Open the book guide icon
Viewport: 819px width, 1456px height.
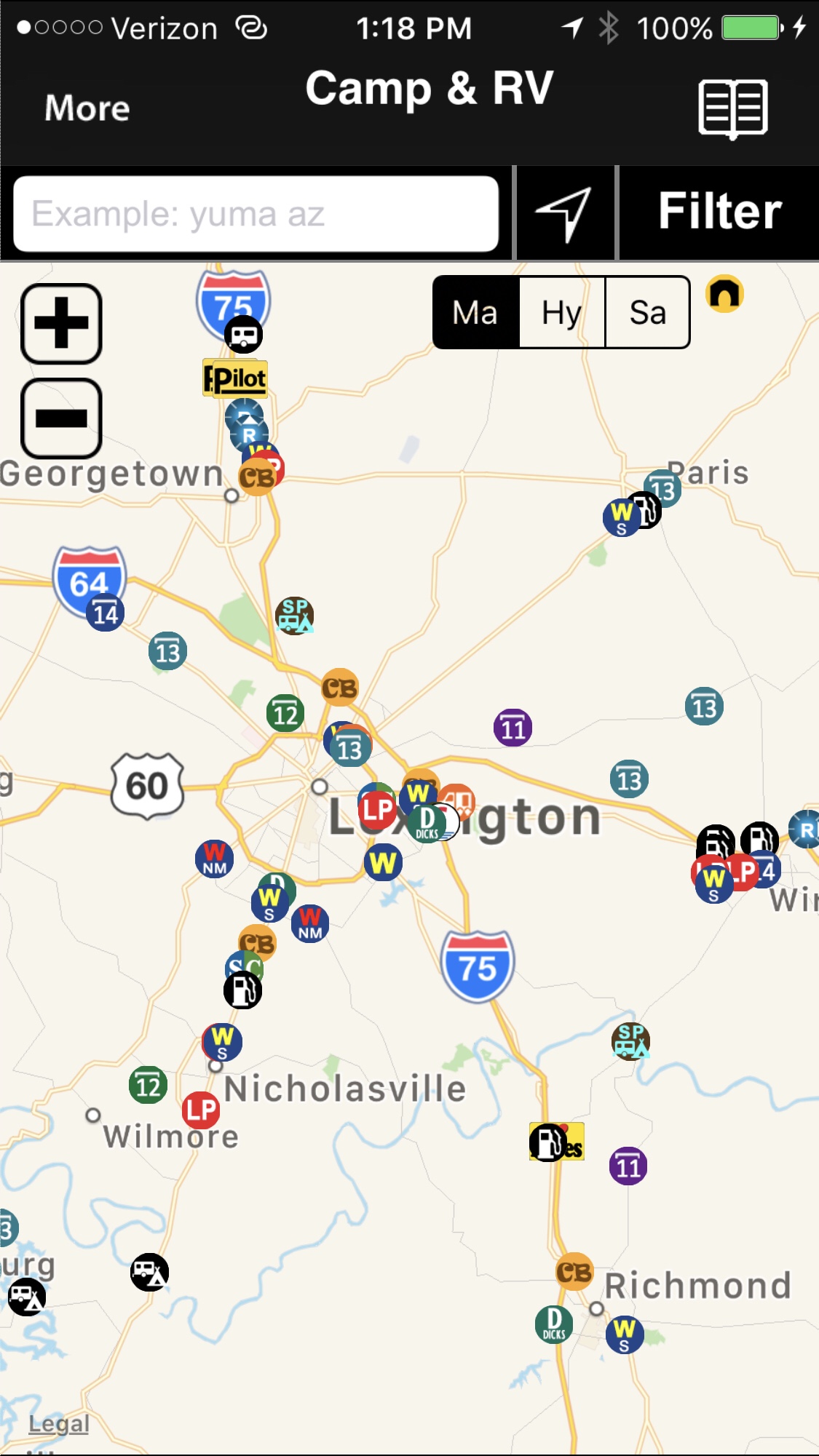[x=732, y=108]
